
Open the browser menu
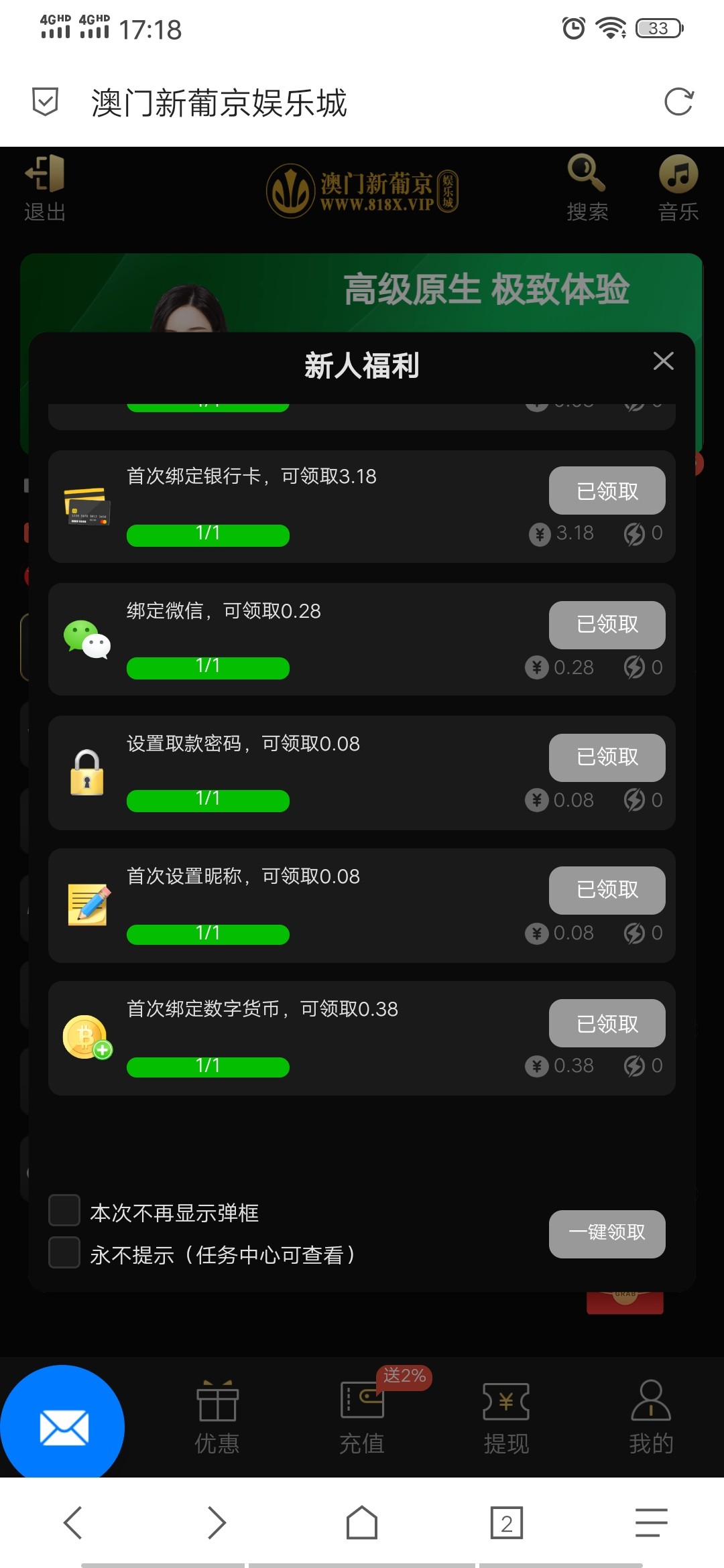pos(651,1523)
